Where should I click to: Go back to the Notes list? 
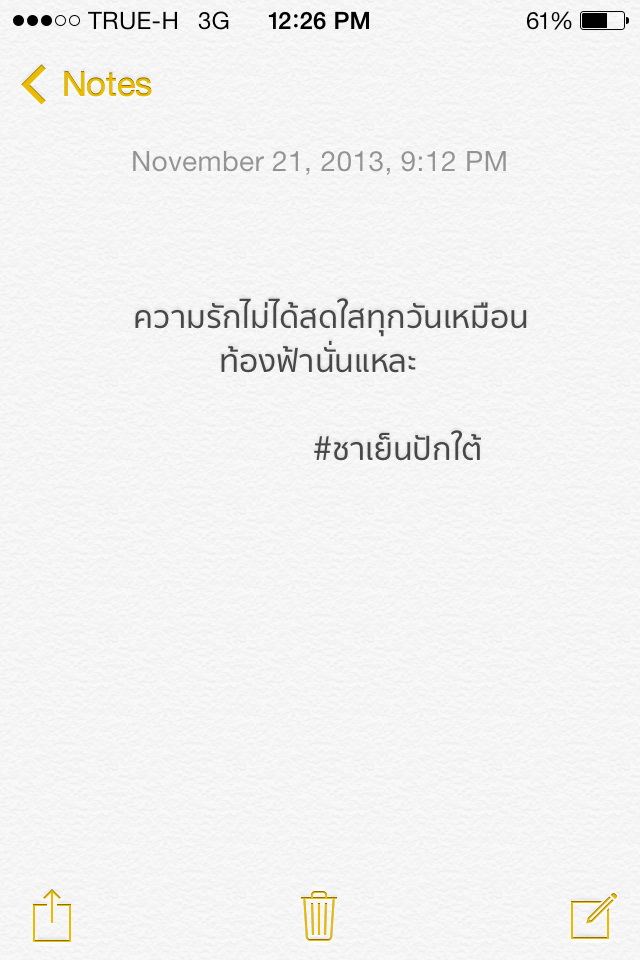click(x=86, y=85)
